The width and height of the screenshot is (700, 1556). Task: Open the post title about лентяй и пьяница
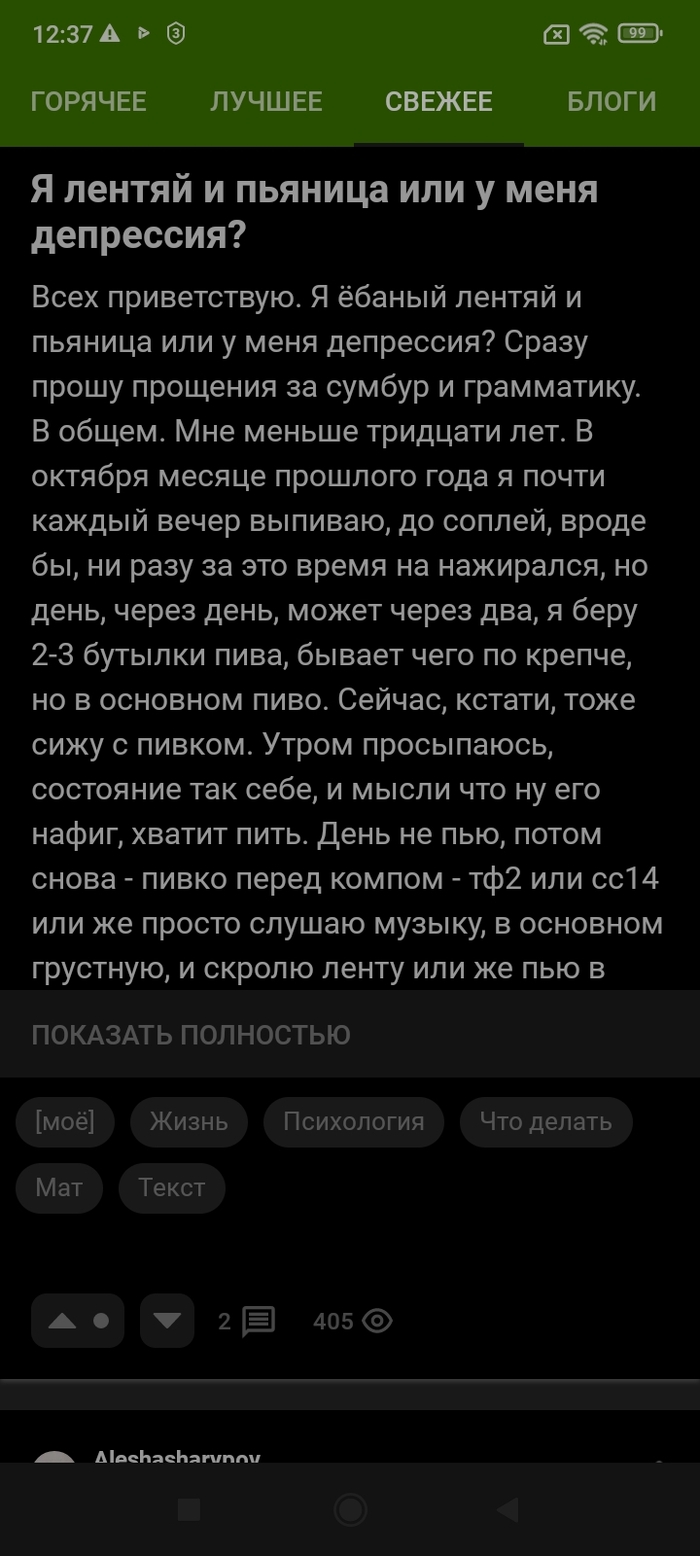[314, 212]
